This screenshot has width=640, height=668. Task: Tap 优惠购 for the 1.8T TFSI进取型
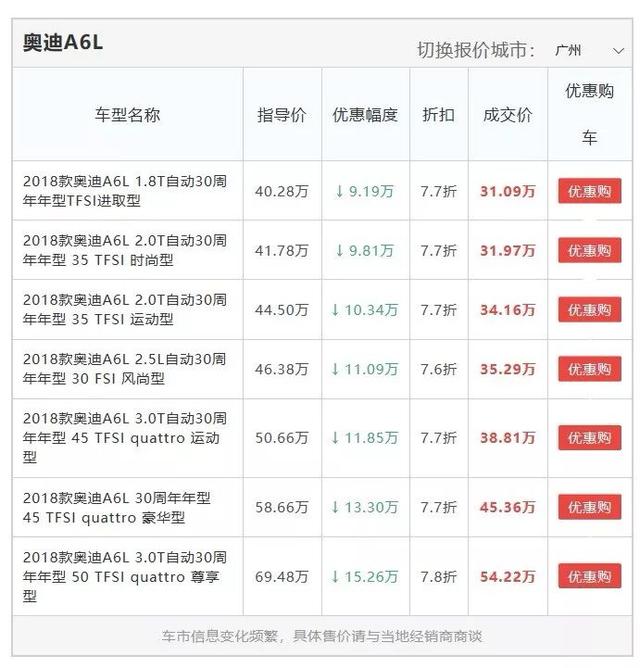tap(589, 191)
